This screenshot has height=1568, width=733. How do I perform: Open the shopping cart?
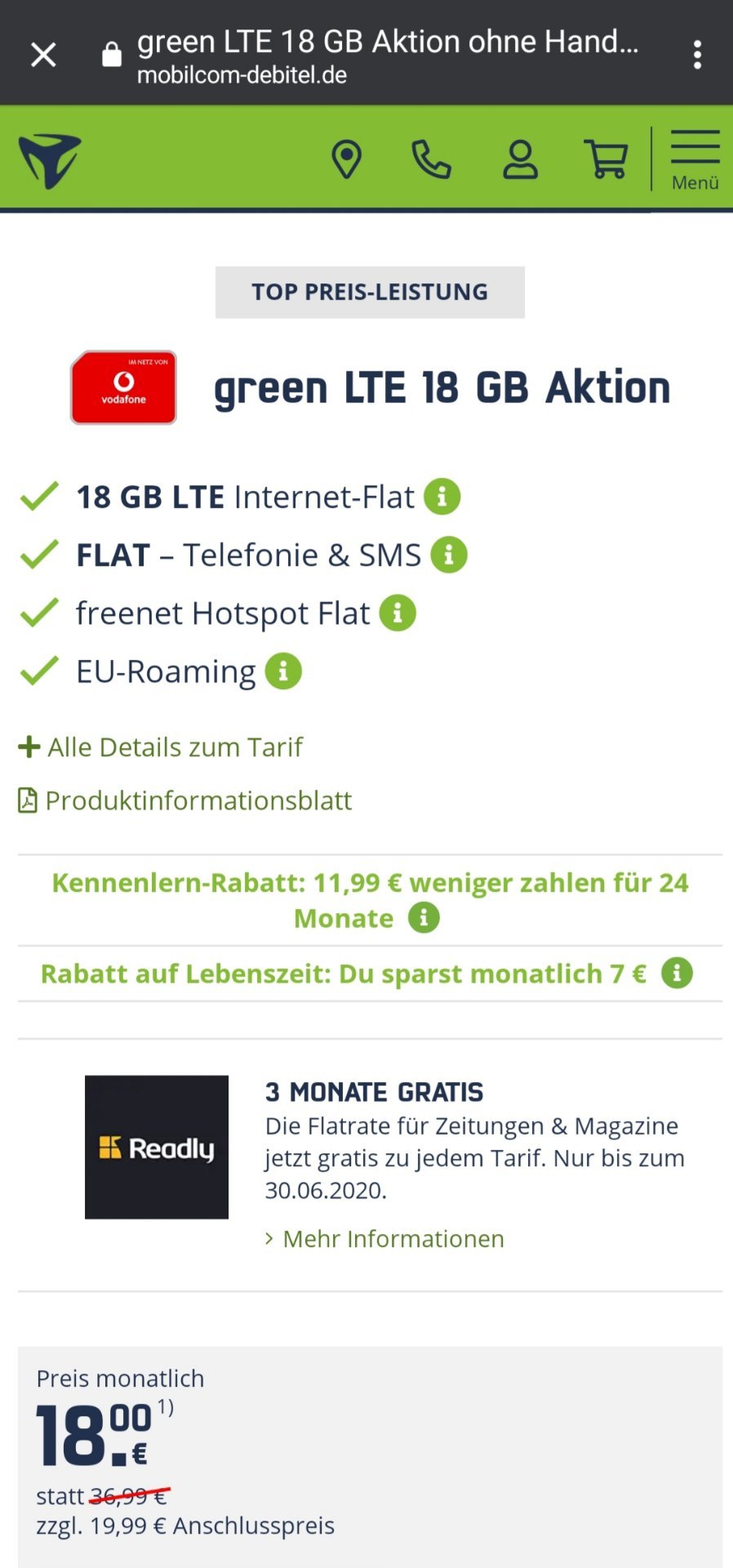pyautogui.click(x=606, y=159)
